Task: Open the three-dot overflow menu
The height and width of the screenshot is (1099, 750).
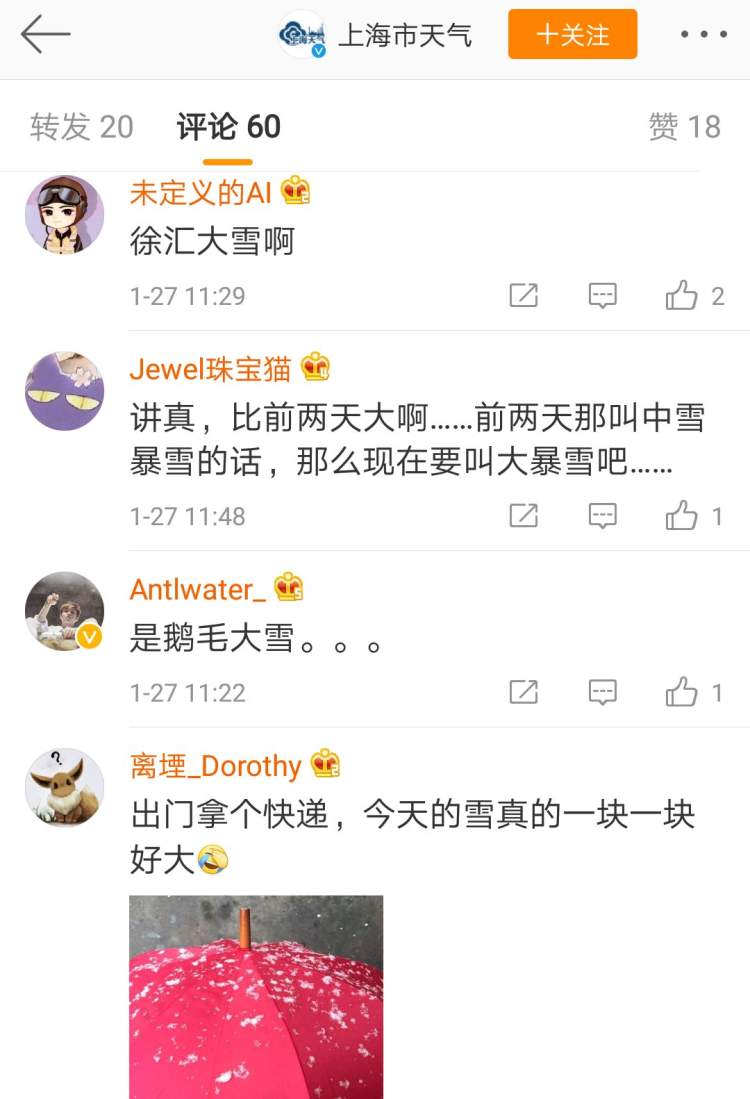Action: 704,35
